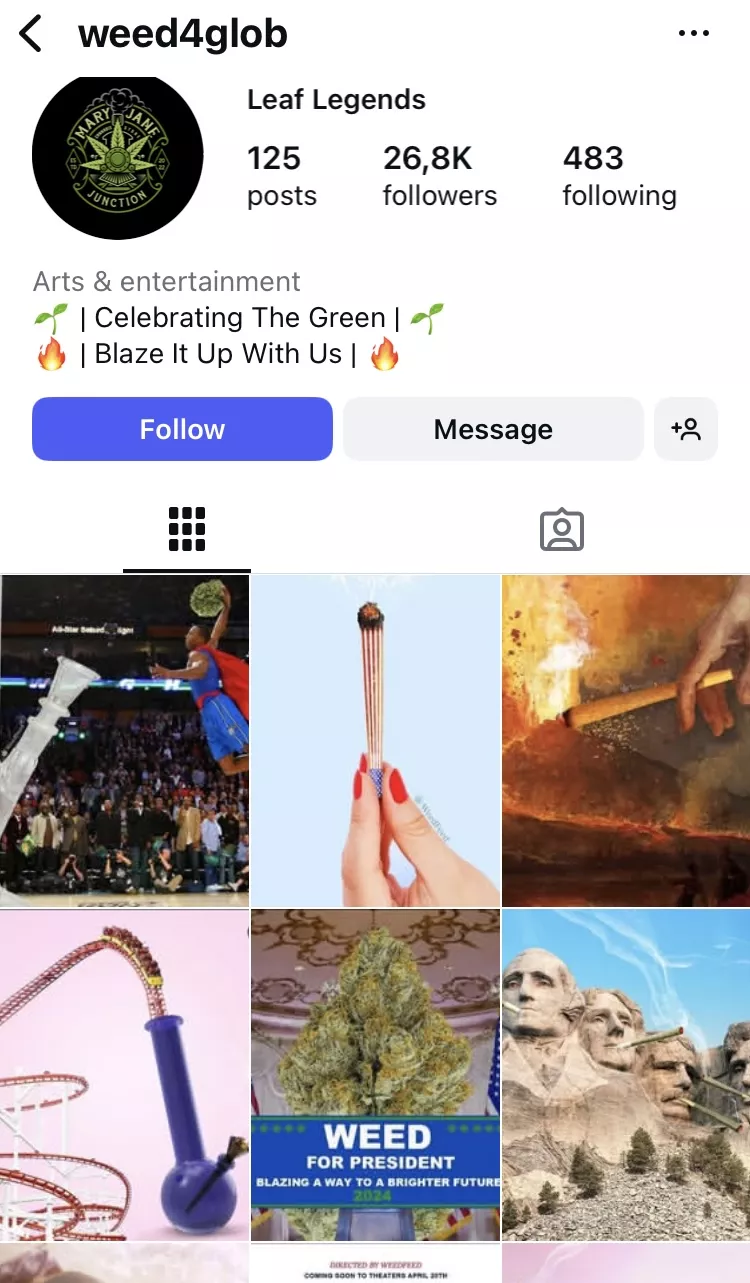The height and width of the screenshot is (1283, 750).
Task: Open the striped joint with red nails post
Action: coord(375,740)
